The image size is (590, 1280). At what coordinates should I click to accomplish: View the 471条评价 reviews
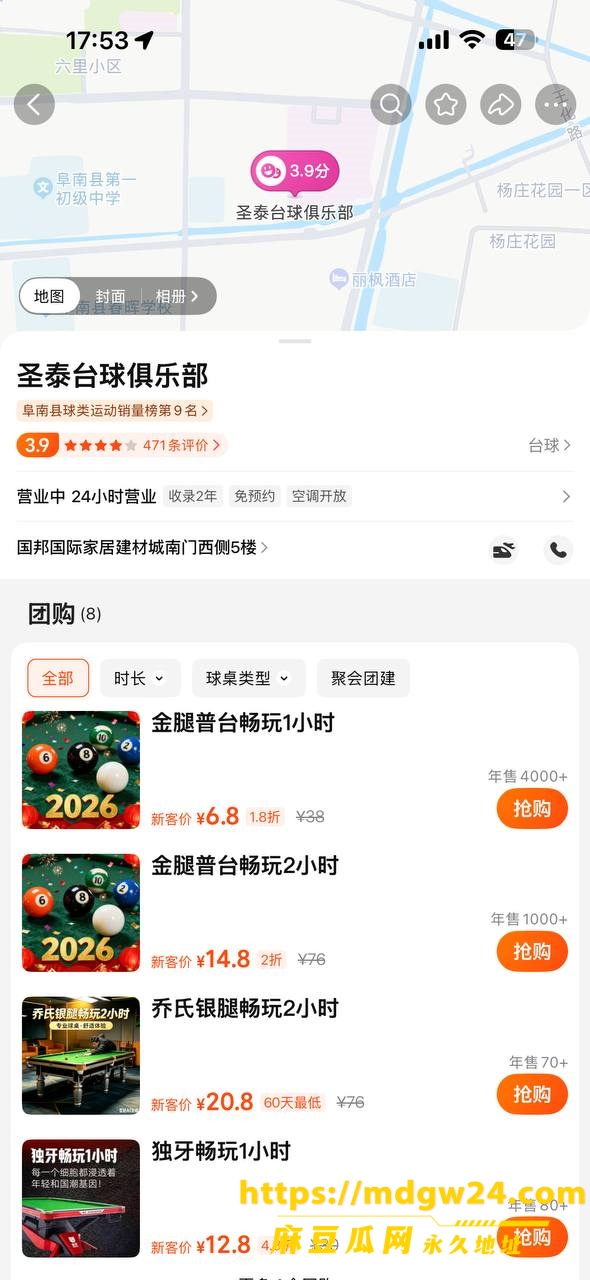182,445
